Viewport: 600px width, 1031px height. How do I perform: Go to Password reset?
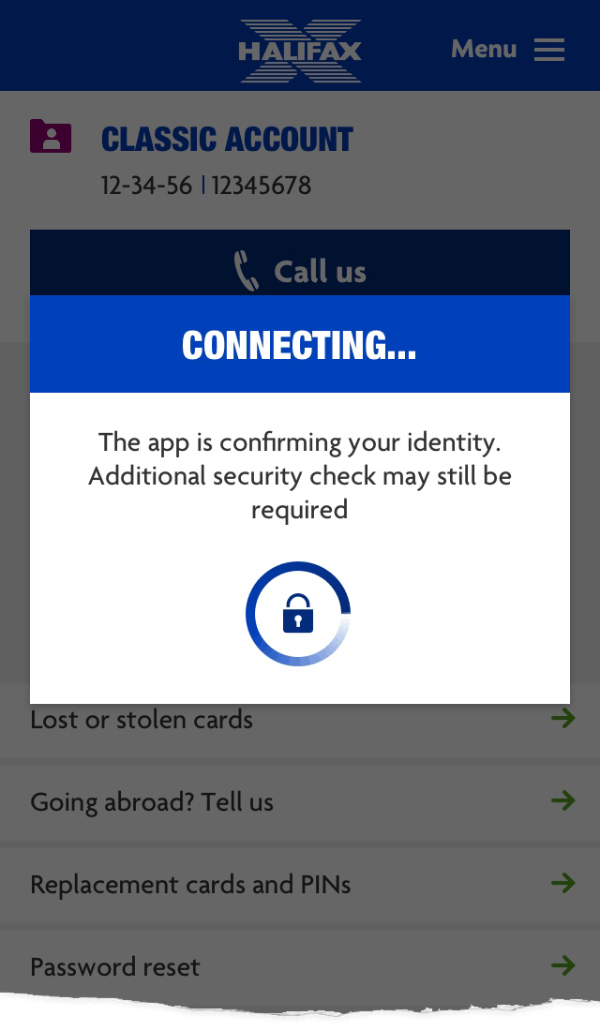pyautogui.click(x=300, y=967)
